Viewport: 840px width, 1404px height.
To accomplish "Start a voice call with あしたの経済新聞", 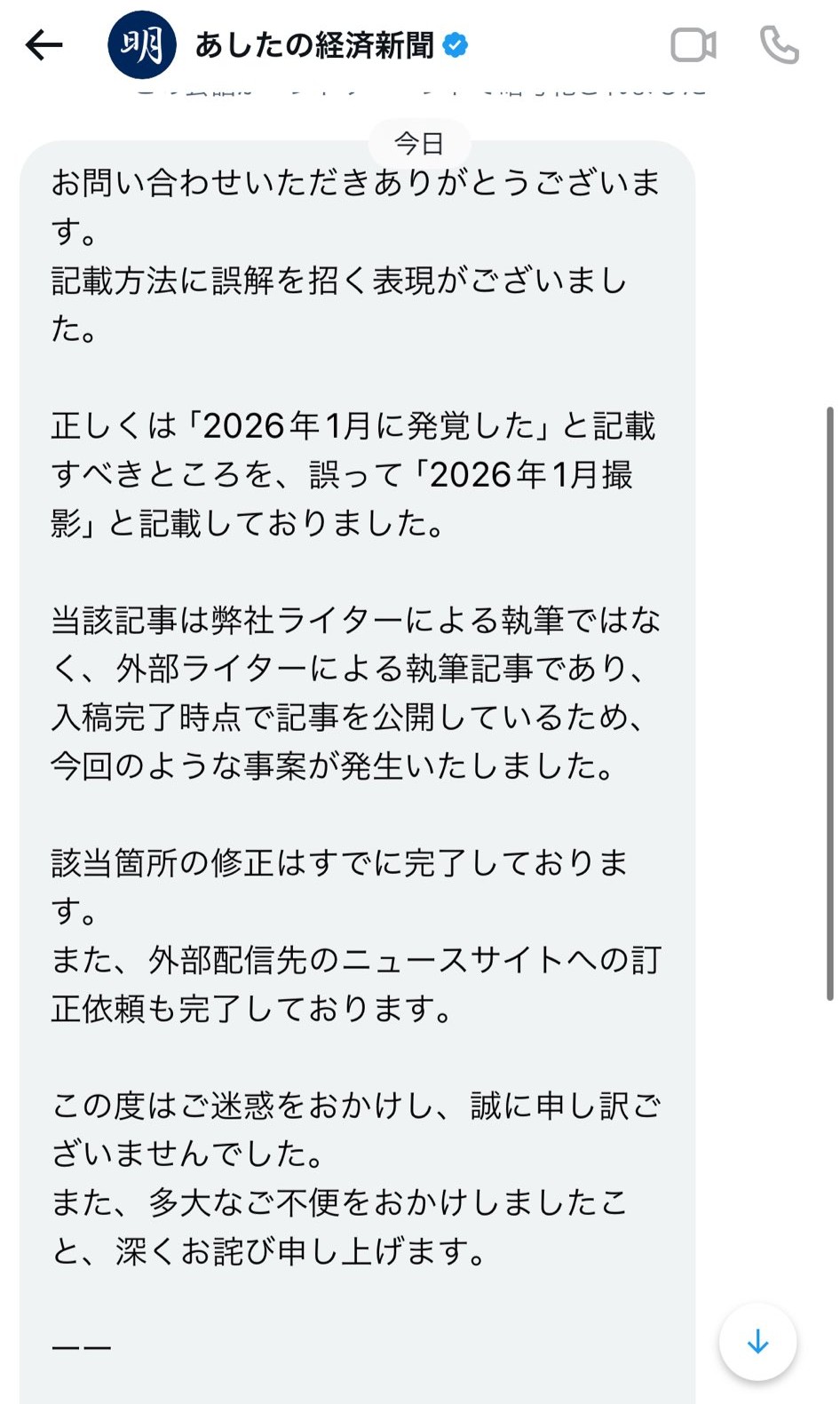I will [779, 45].
